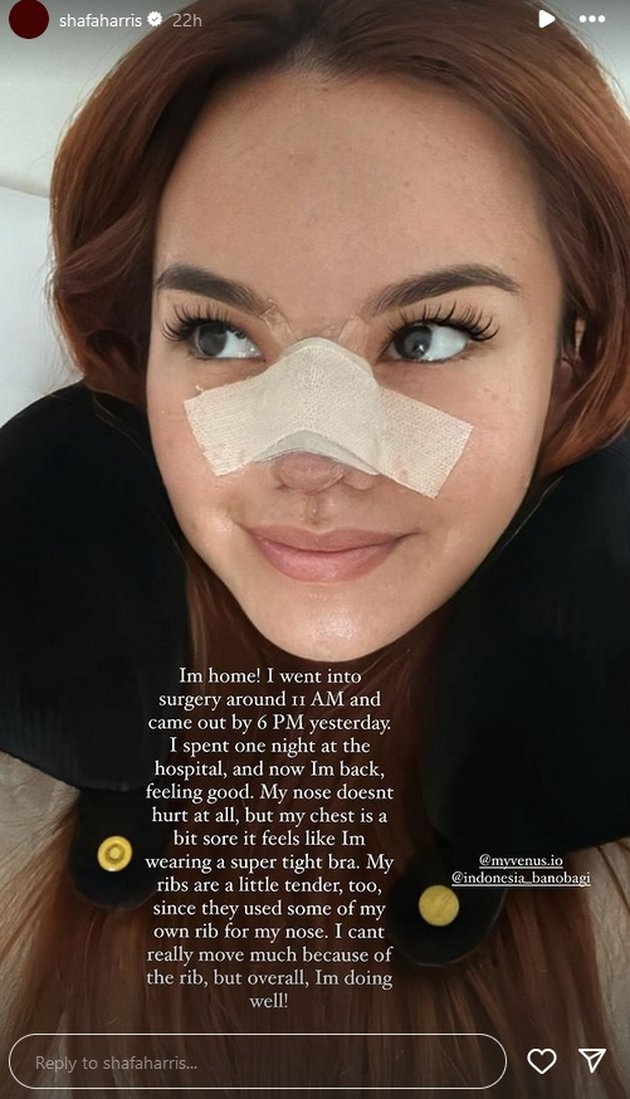
Task: Tap the shafaharris username
Action: (100, 20)
